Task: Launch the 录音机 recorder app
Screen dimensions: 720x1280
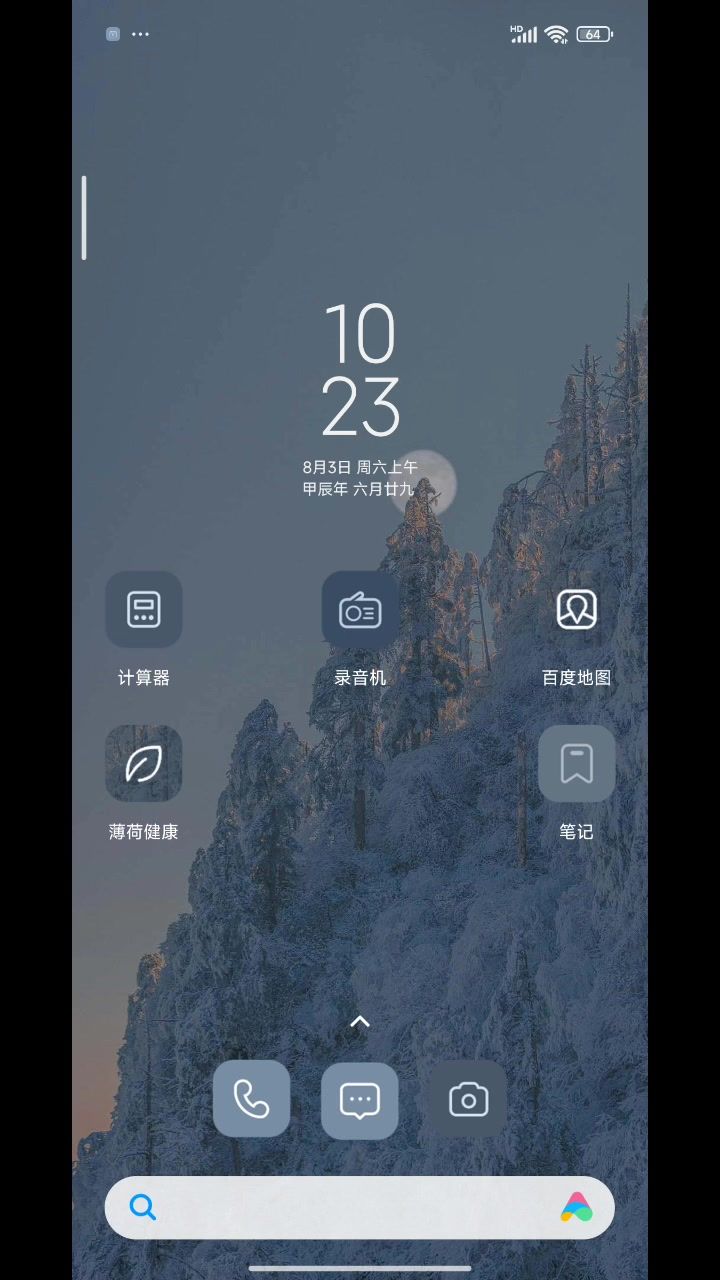Action: [x=360, y=610]
